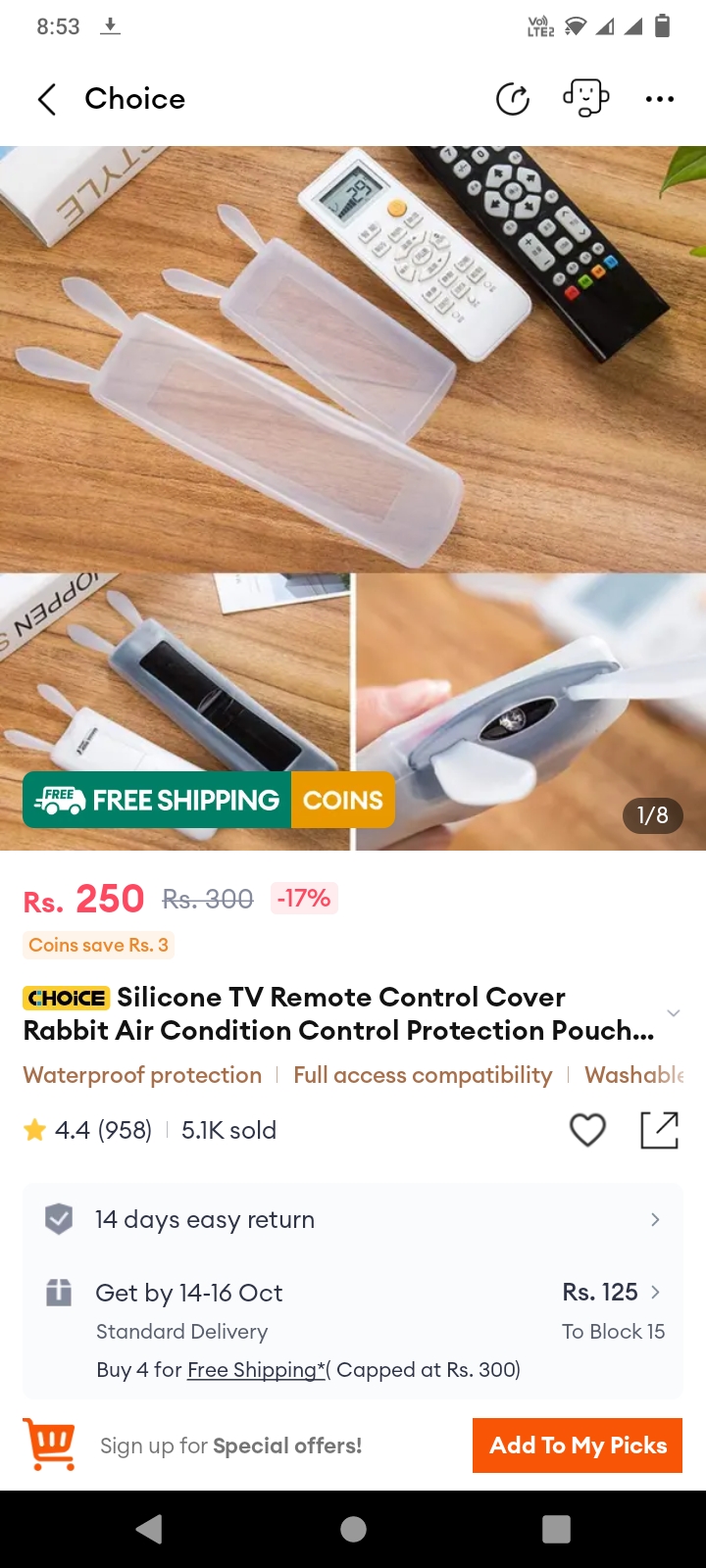The image size is (706, 1568).
Task: Open the history clock icon
Action: [513, 99]
